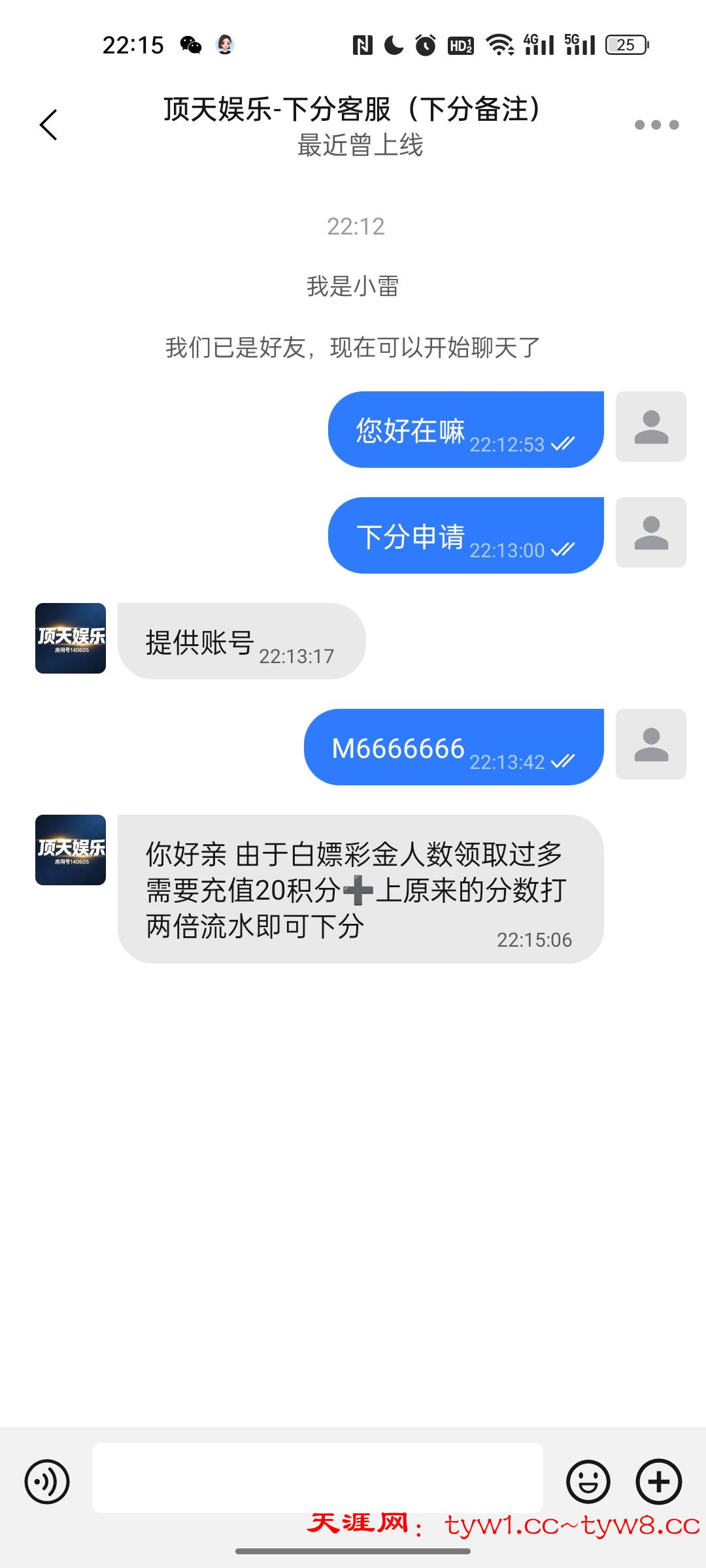
Task: Open the three-dot overflow menu
Action: tap(656, 125)
